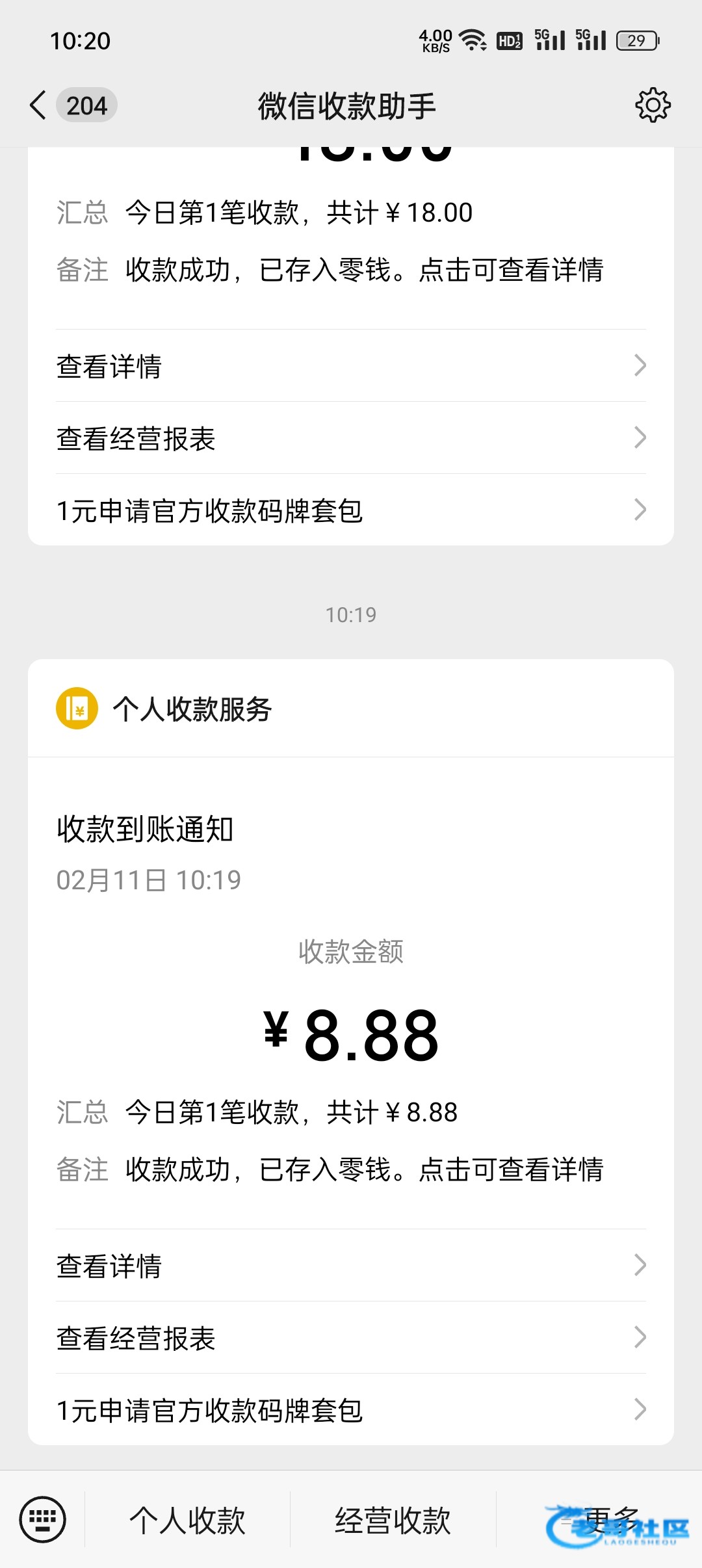Go back from 微信收款助手
Image resolution: width=702 pixels, height=1568 pixels.
(39, 105)
